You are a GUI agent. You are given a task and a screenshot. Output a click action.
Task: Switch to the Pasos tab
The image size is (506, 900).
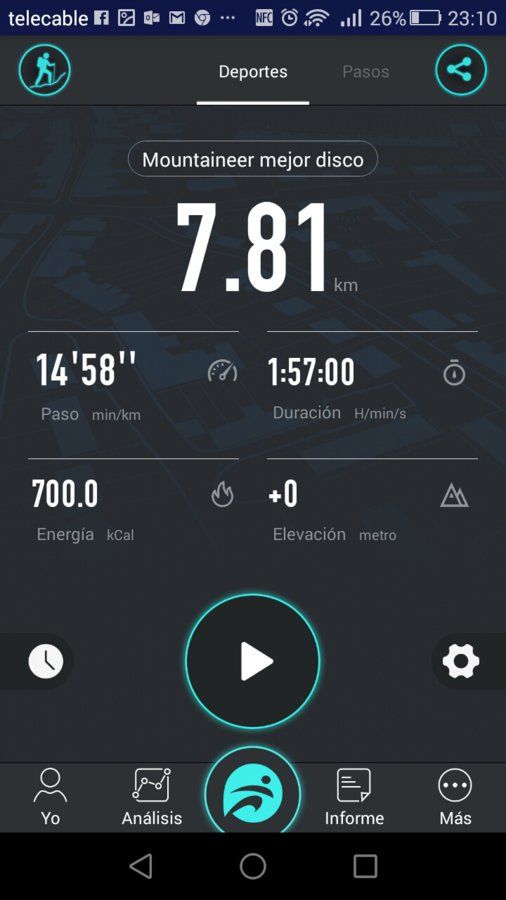coord(365,72)
